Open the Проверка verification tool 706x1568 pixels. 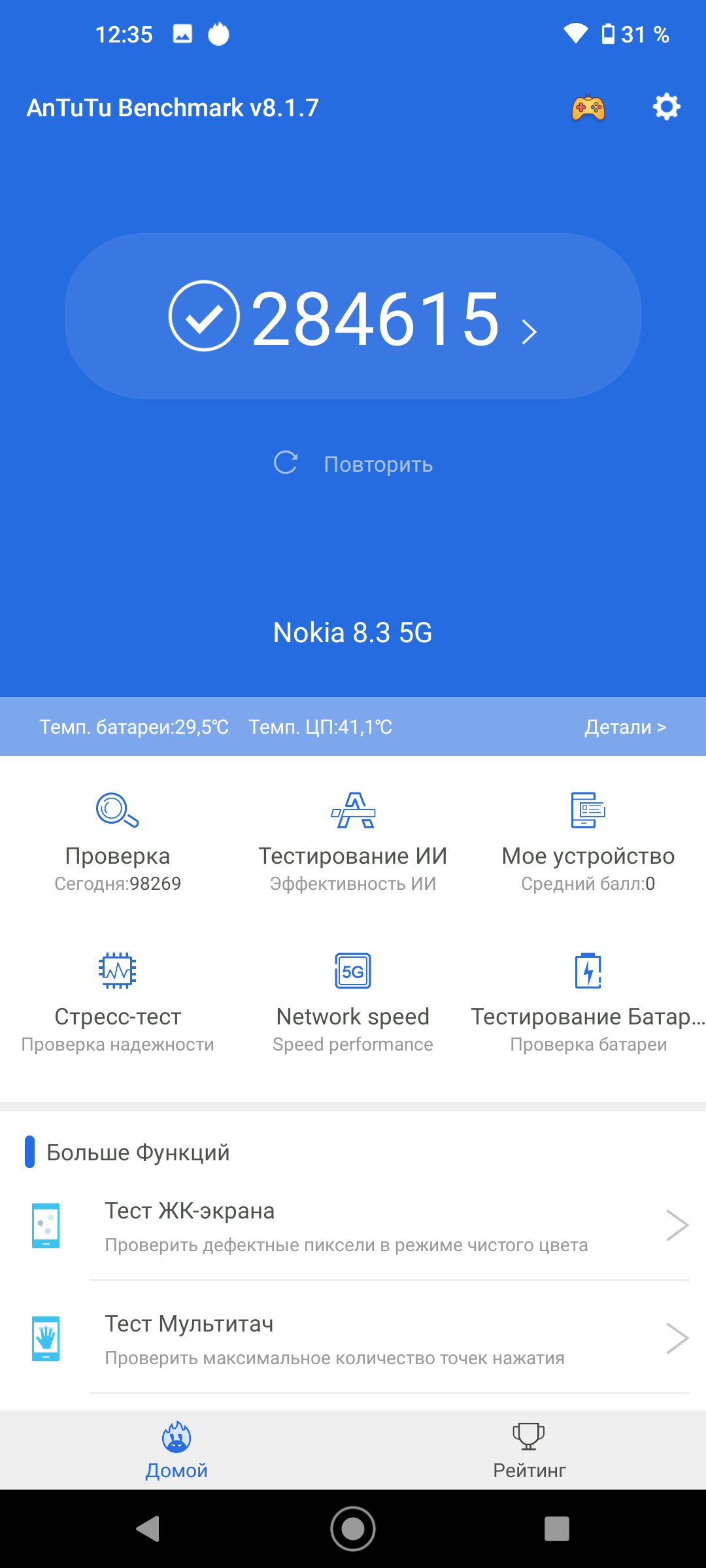118,841
